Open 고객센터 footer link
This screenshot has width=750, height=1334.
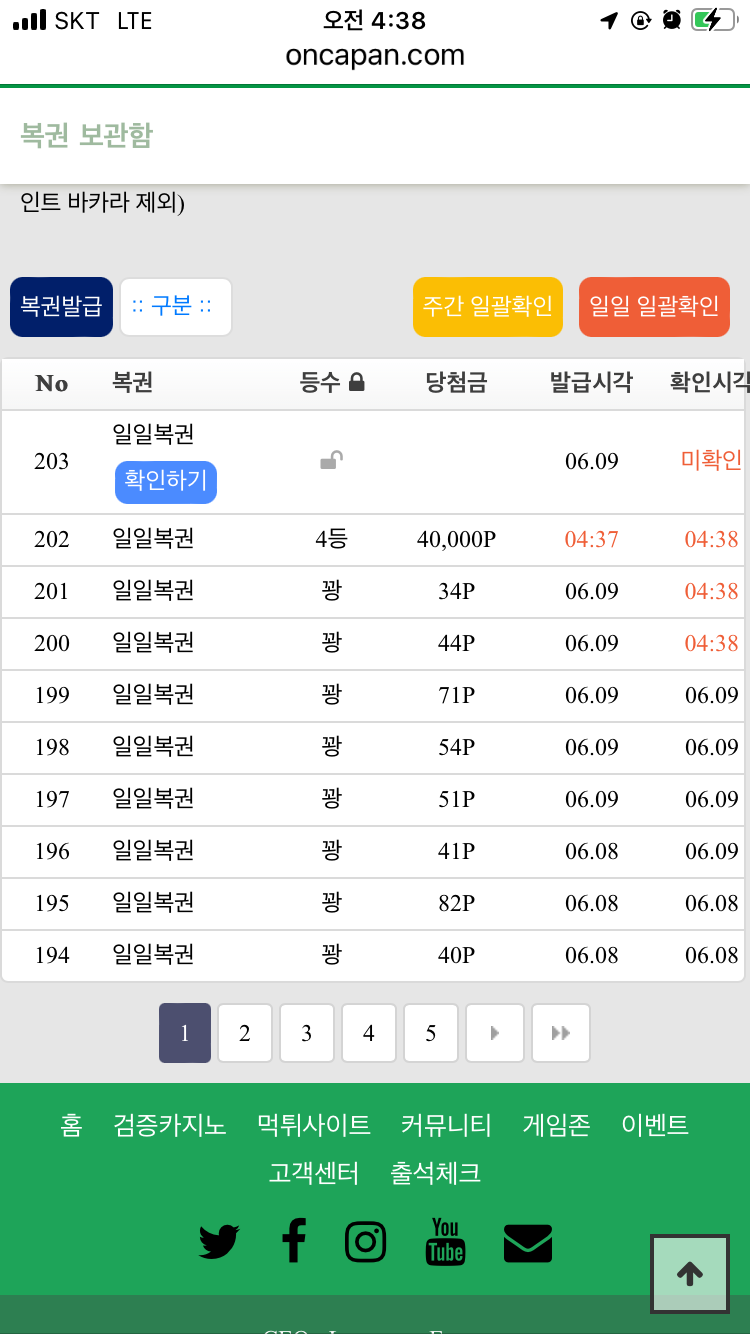(x=314, y=1173)
